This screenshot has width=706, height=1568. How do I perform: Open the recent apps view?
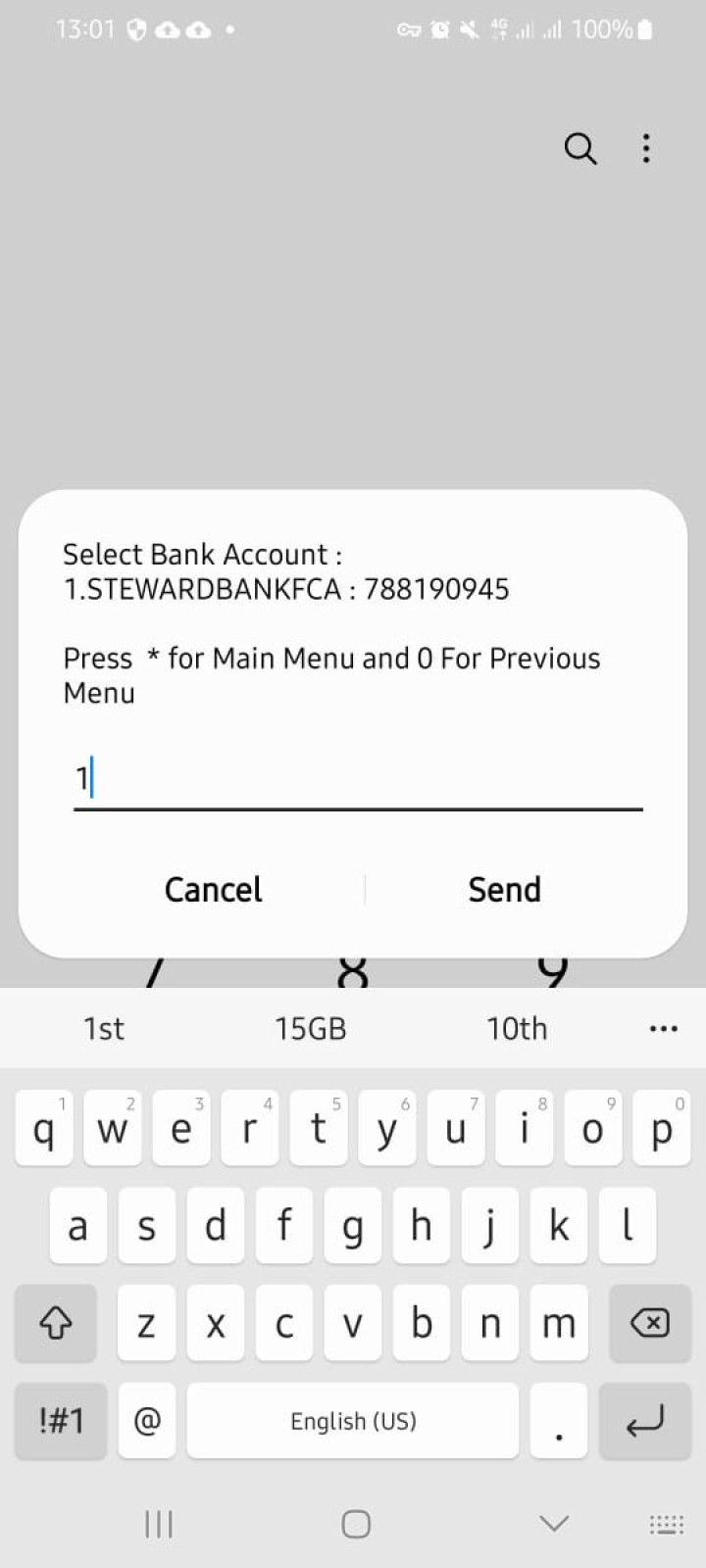(159, 1523)
